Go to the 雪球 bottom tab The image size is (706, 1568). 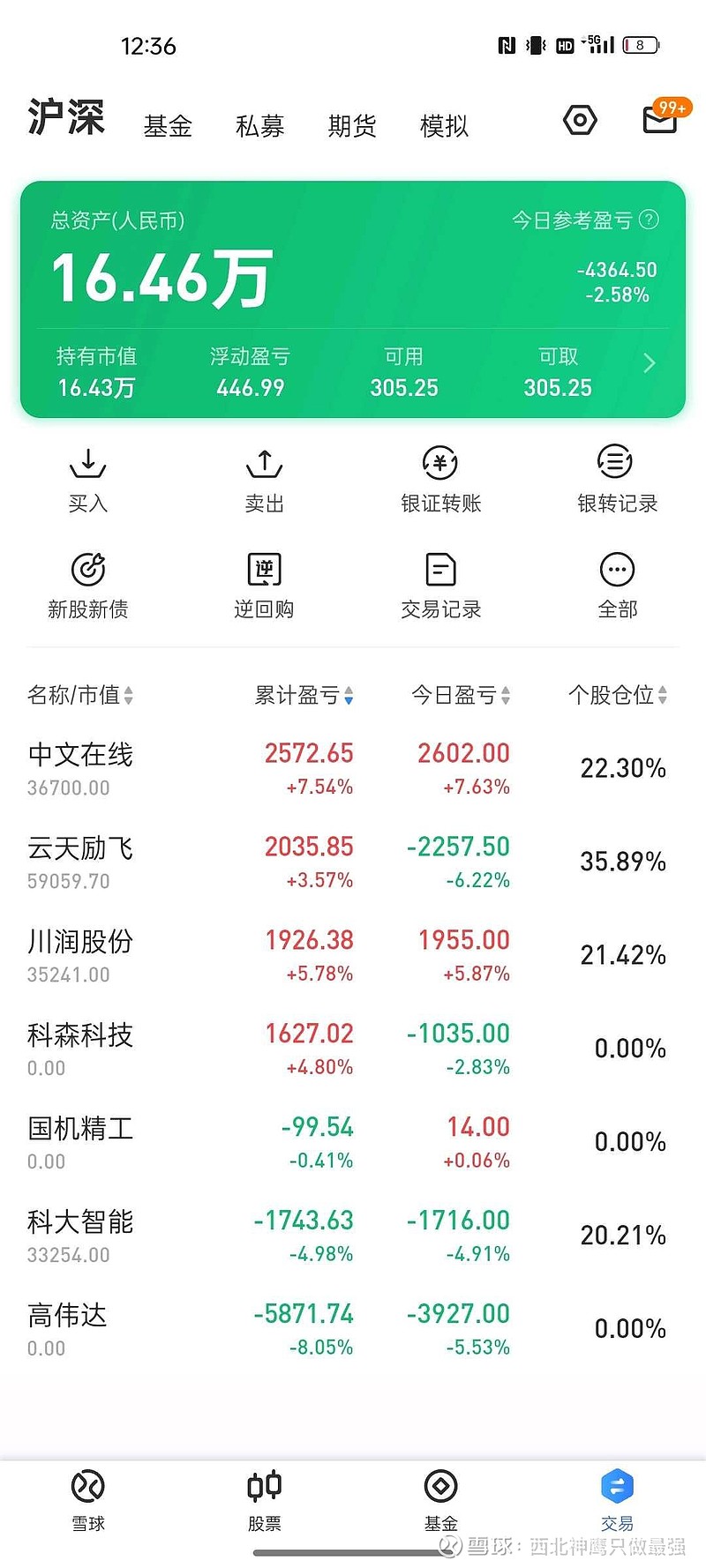pos(88,1501)
